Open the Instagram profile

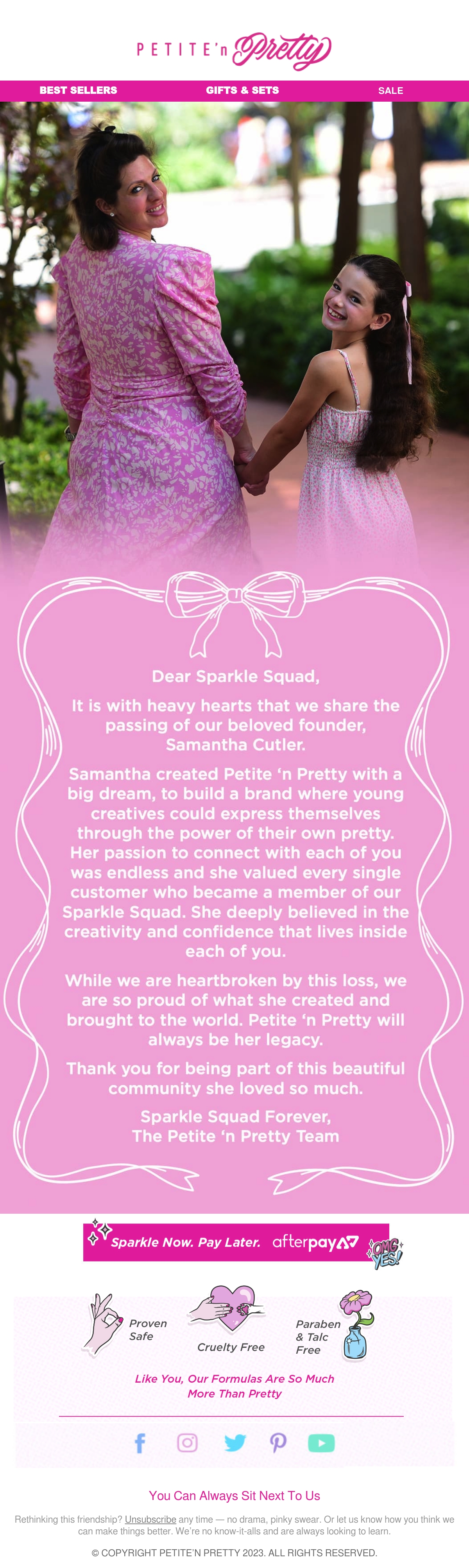187,1442
